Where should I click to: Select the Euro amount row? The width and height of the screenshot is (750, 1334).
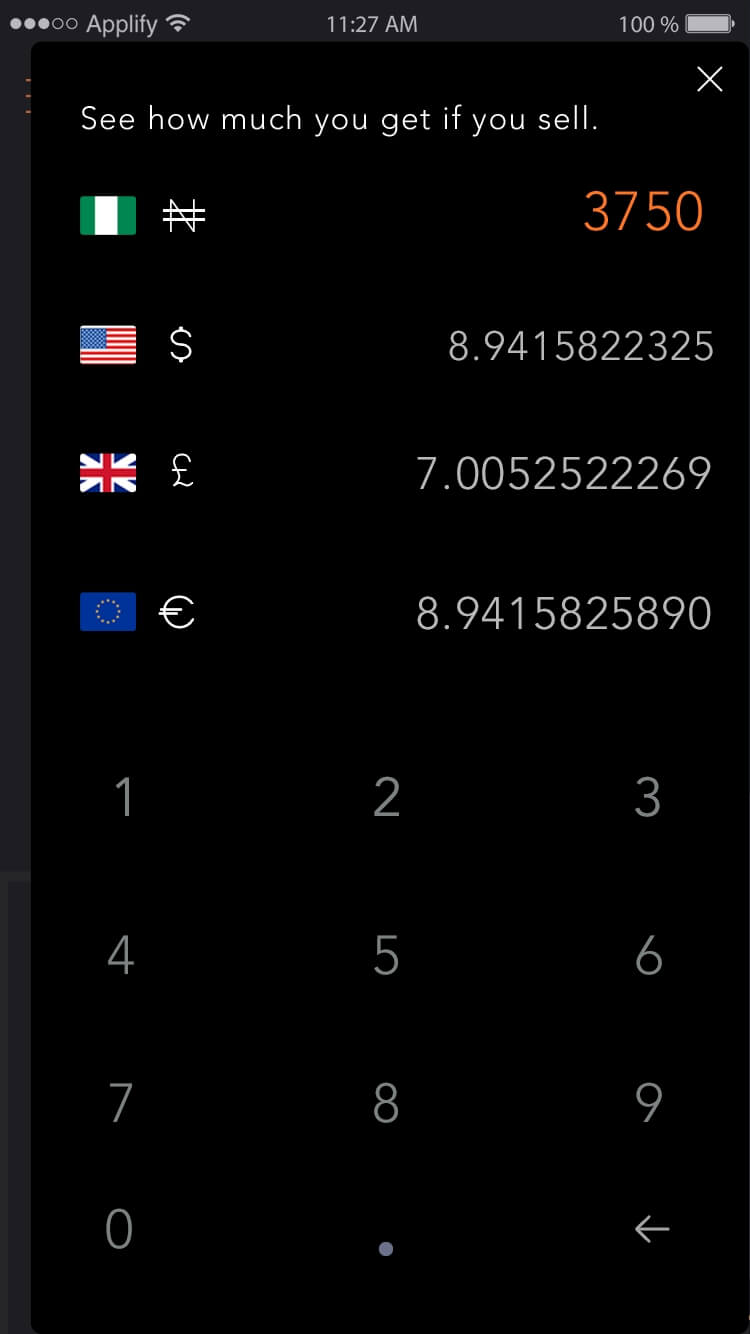[x=397, y=612]
